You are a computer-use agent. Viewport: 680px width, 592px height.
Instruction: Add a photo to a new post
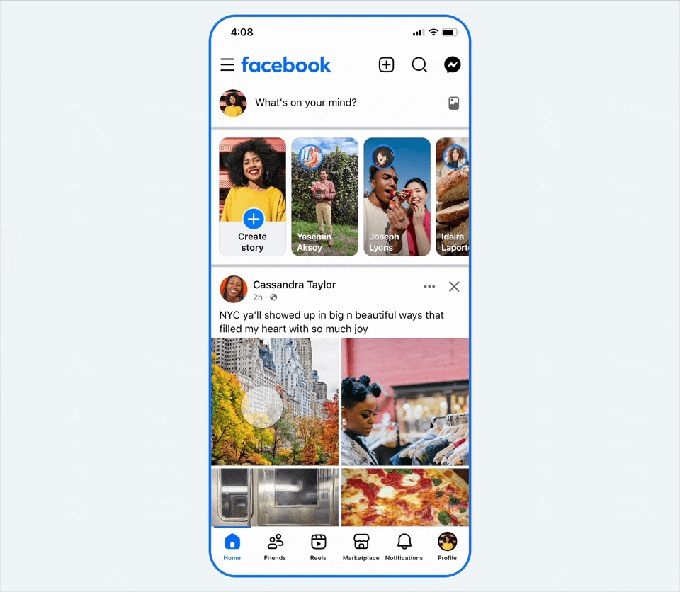point(453,103)
